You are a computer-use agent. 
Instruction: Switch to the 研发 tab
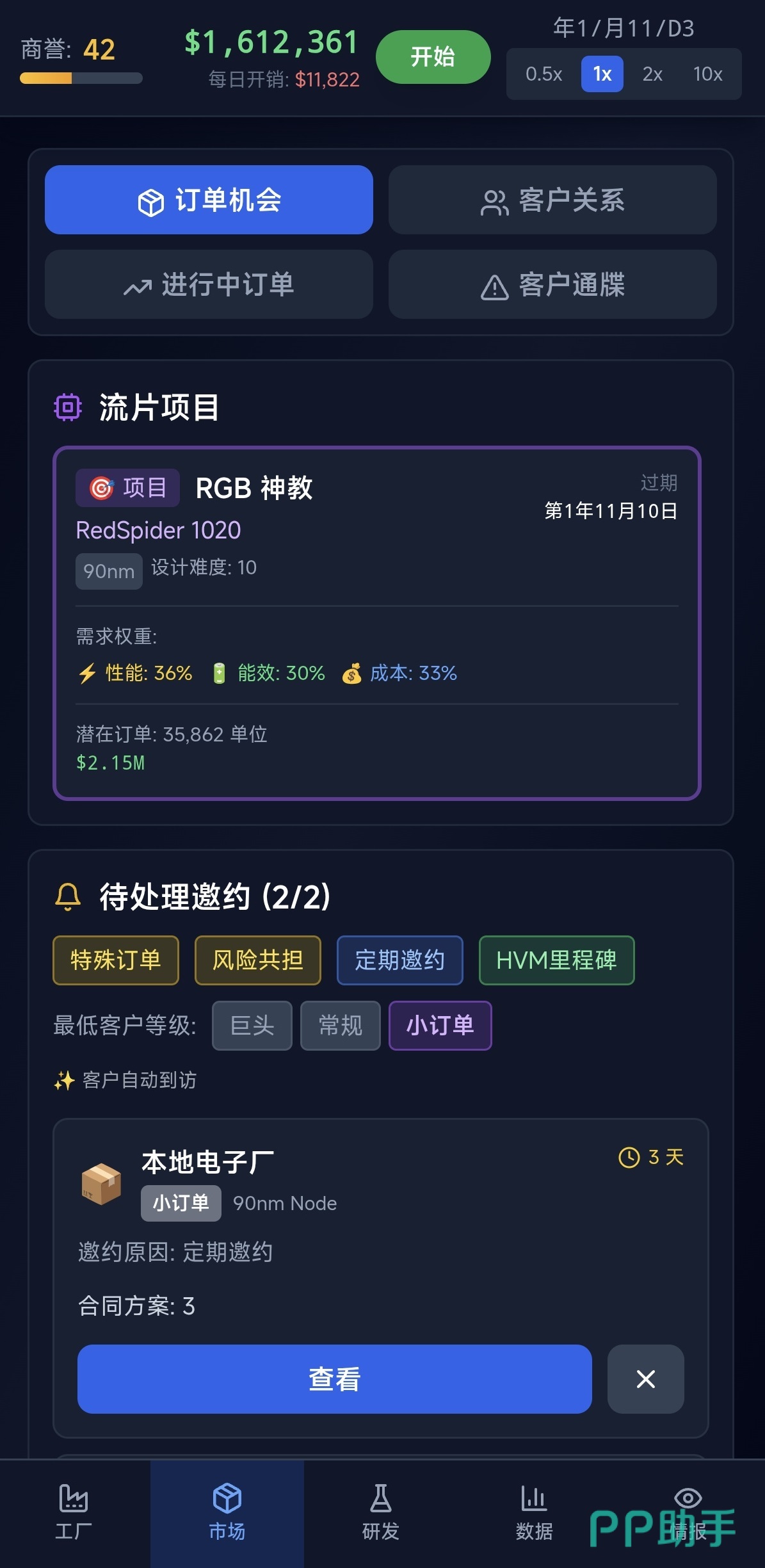pos(381,1514)
